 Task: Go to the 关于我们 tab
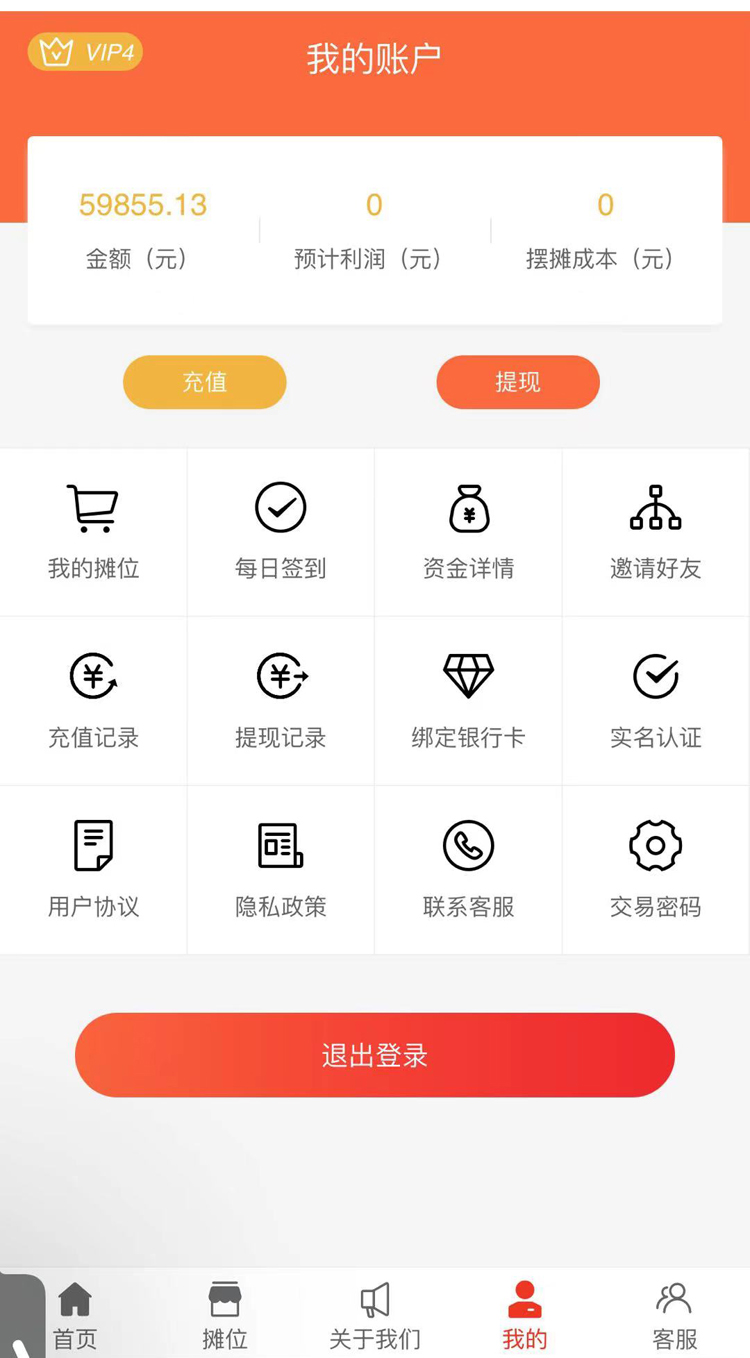pyautogui.click(x=375, y=1315)
